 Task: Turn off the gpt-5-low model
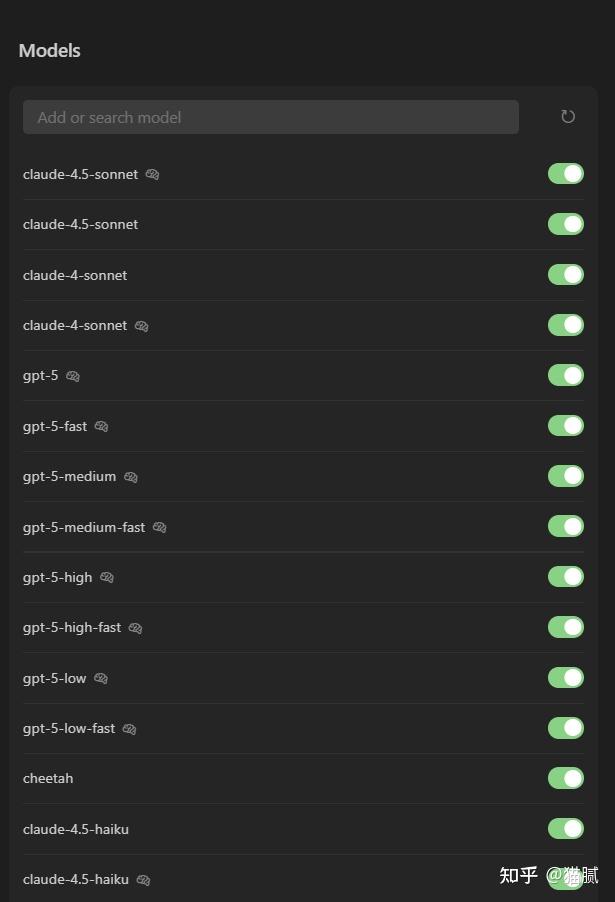tap(565, 678)
